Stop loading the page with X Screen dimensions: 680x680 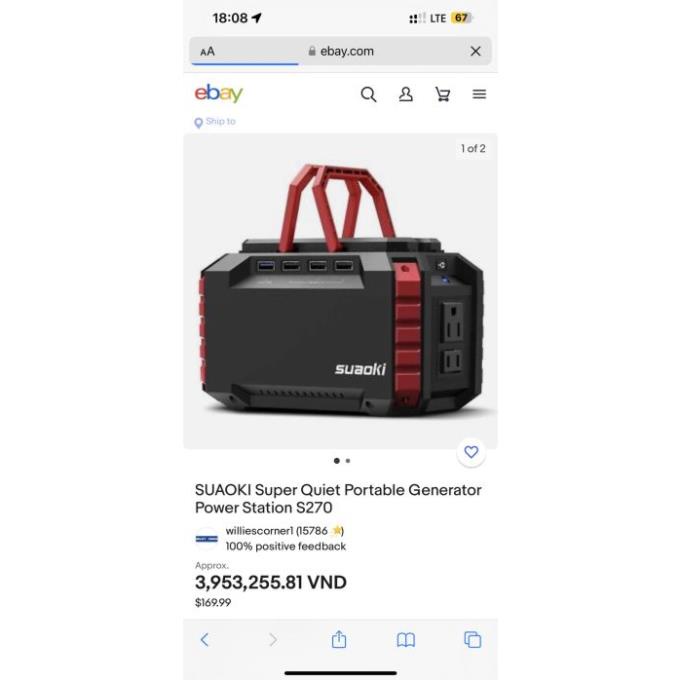[x=475, y=51]
